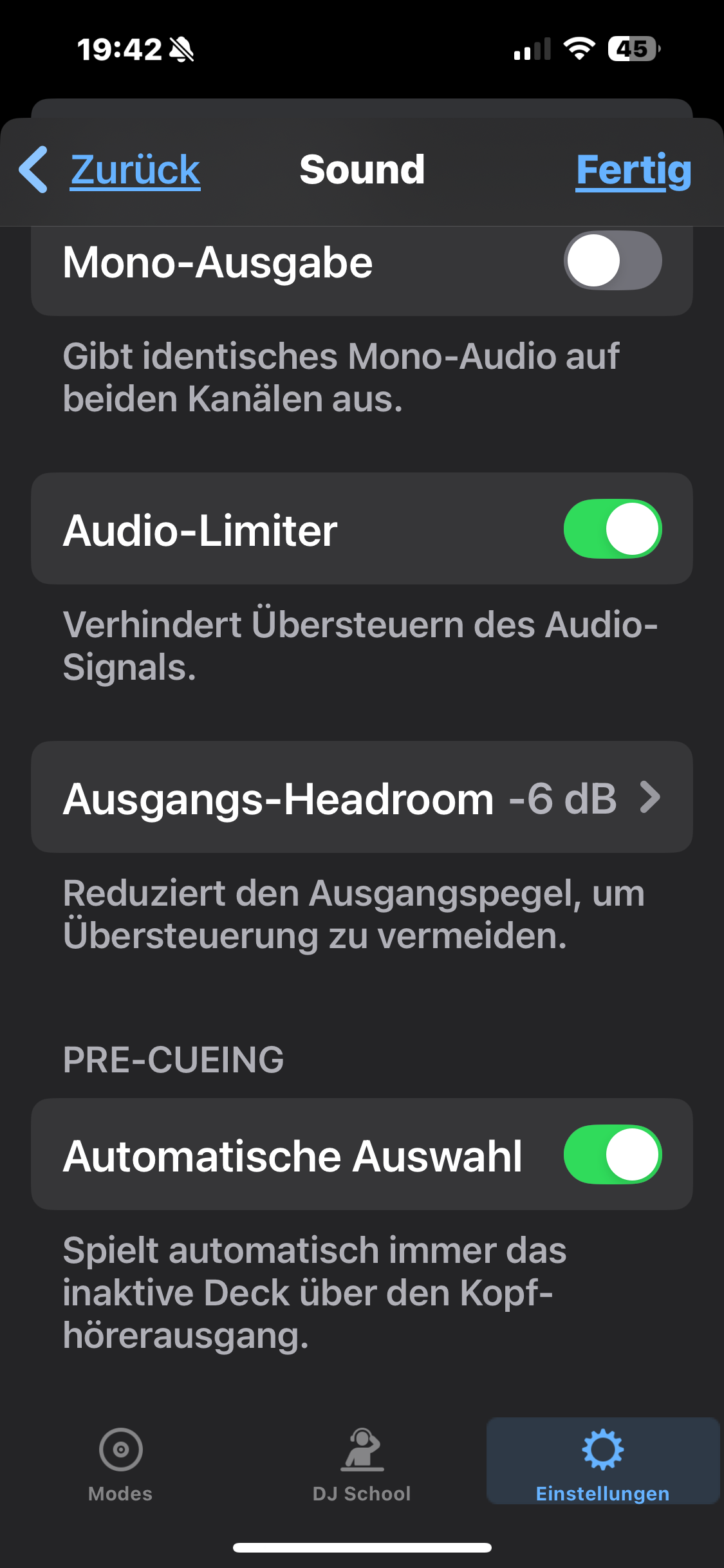Enable the Mono-Ausgabe switch

click(x=612, y=261)
